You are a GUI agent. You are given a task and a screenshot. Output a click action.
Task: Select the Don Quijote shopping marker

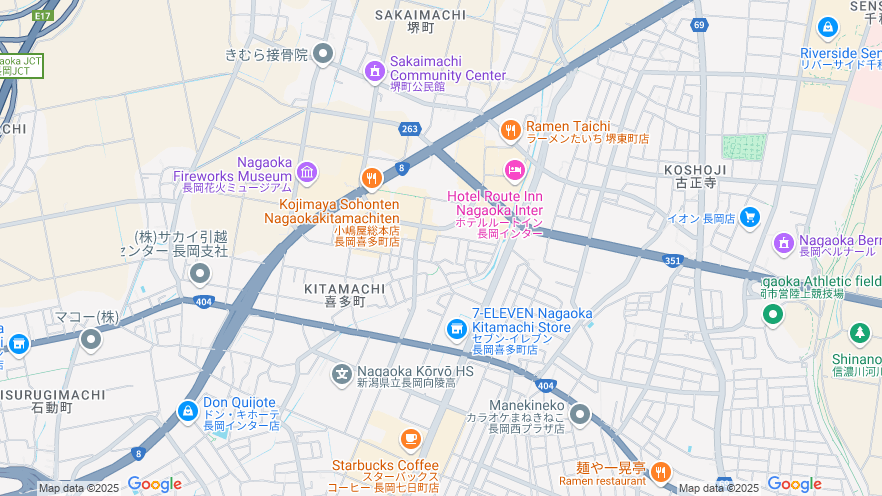[x=187, y=410]
